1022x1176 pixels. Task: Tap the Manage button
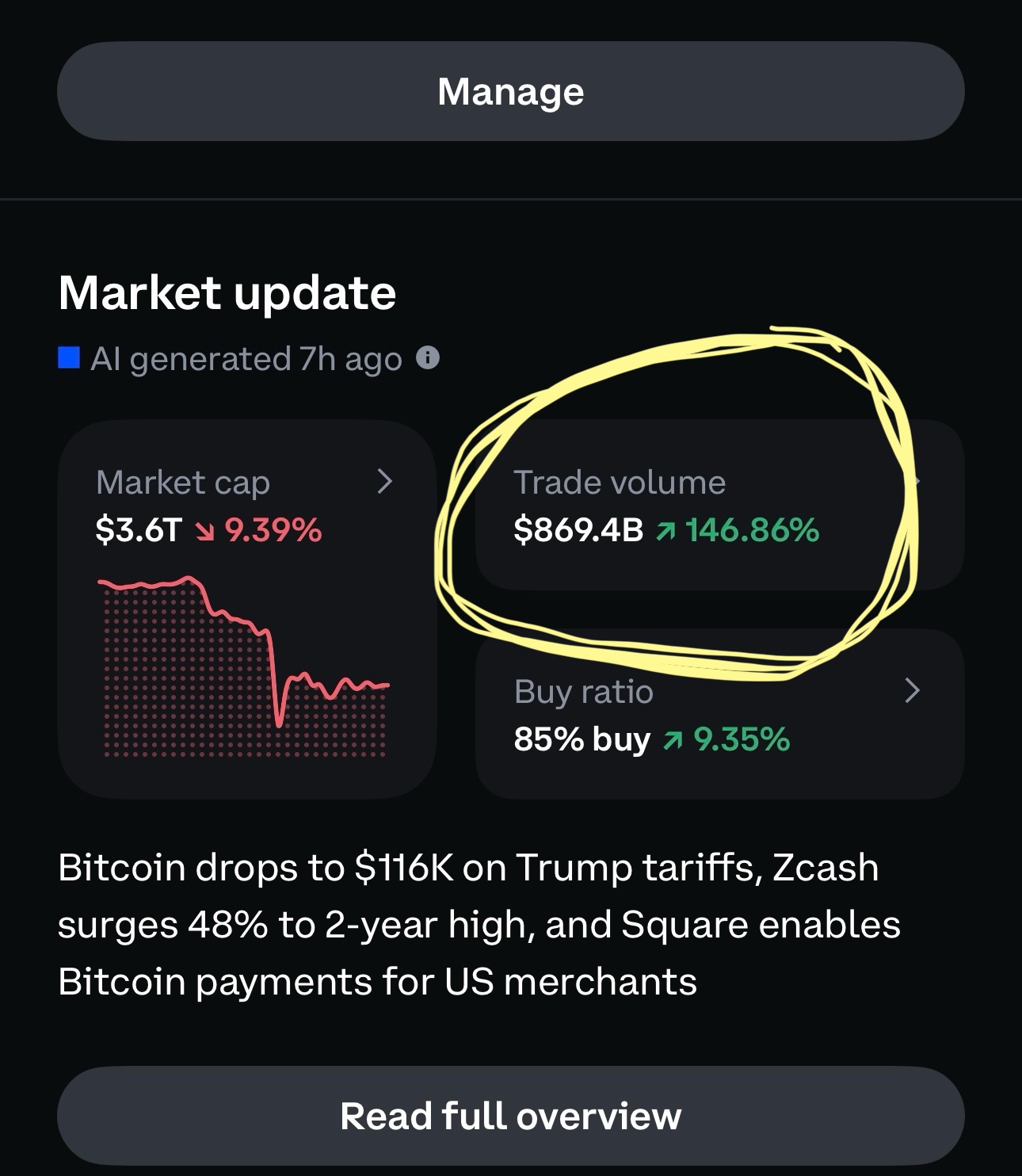click(x=510, y=91)
